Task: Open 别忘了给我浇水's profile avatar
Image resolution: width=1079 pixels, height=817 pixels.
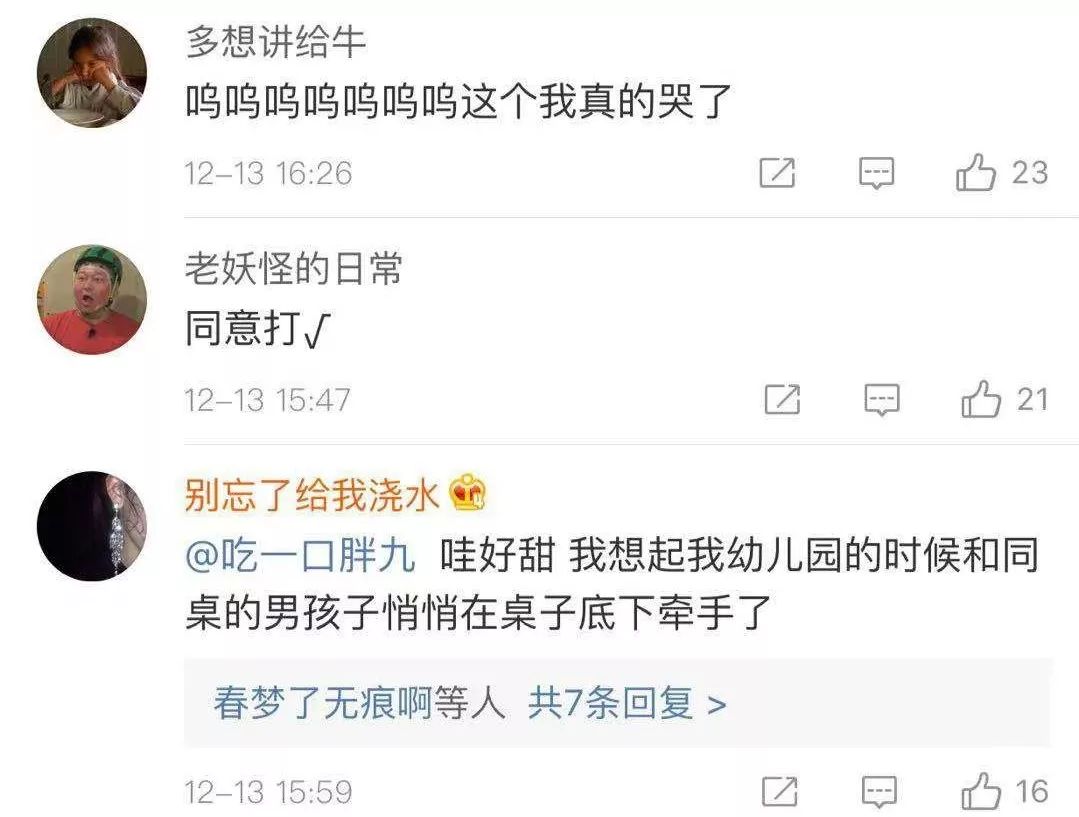Action: tap(92, 526)
